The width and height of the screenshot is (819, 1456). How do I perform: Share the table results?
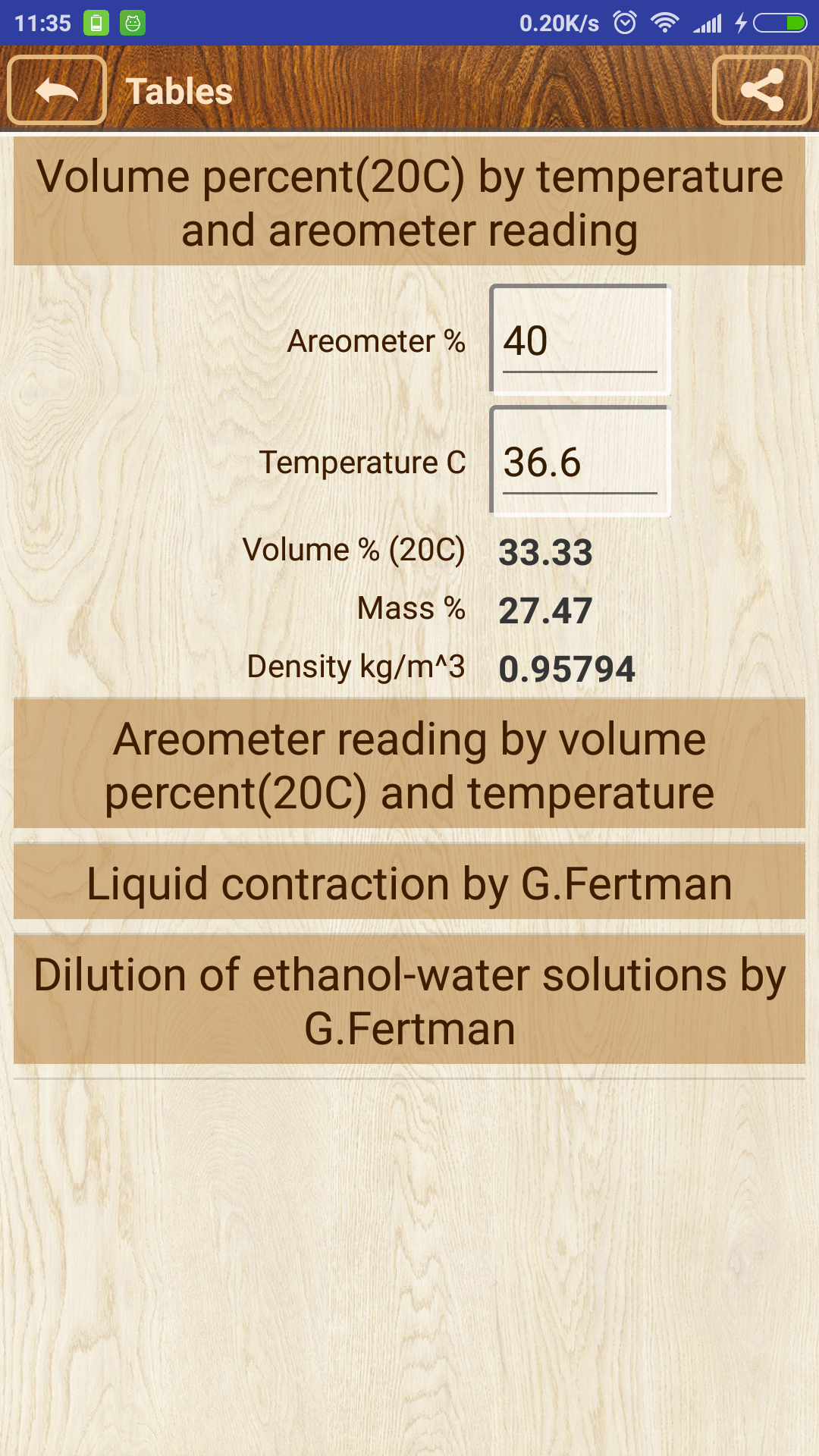[x=761, y=90]
